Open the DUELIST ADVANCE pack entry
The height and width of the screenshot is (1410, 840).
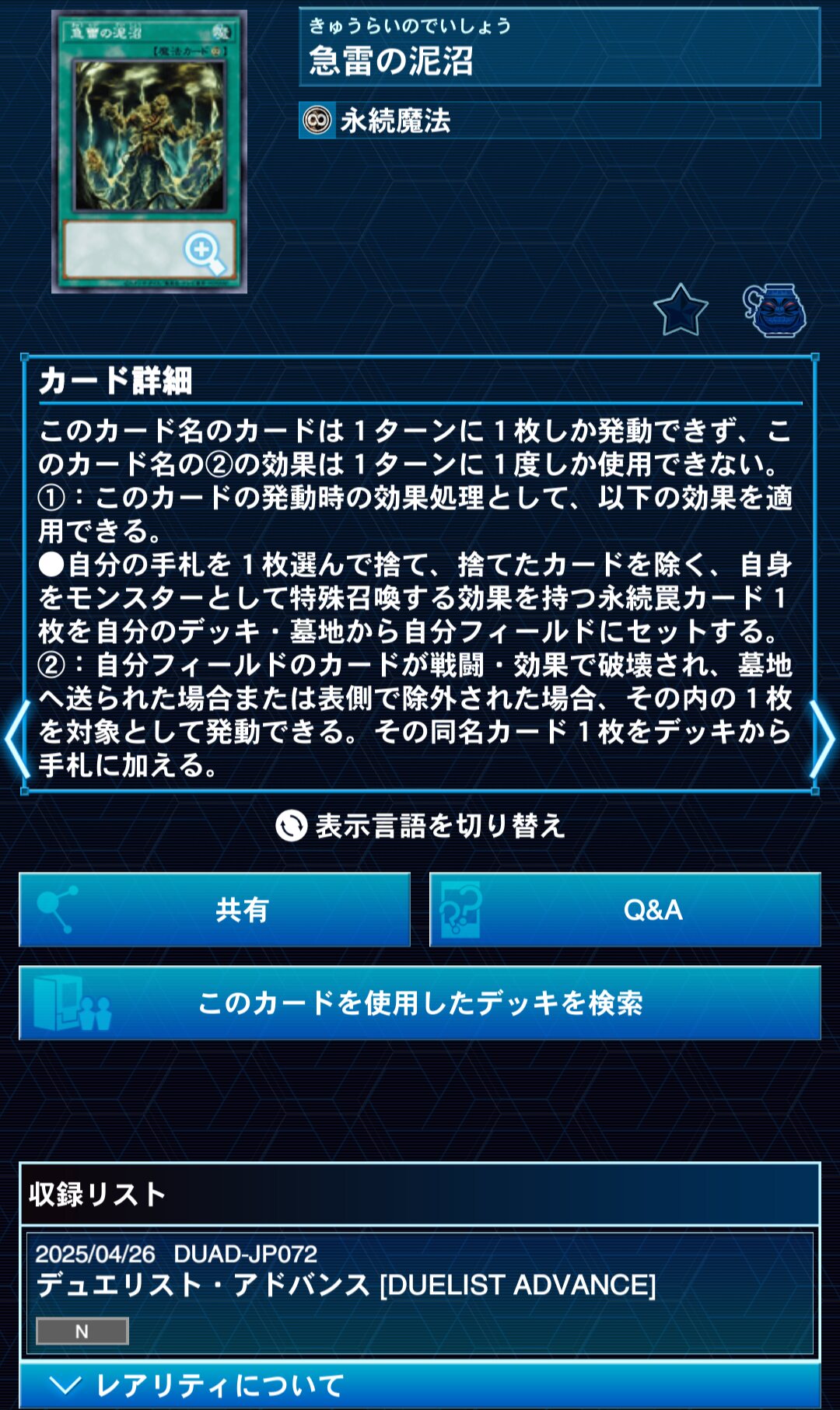pyautogui.click(x=420, y=1293)
